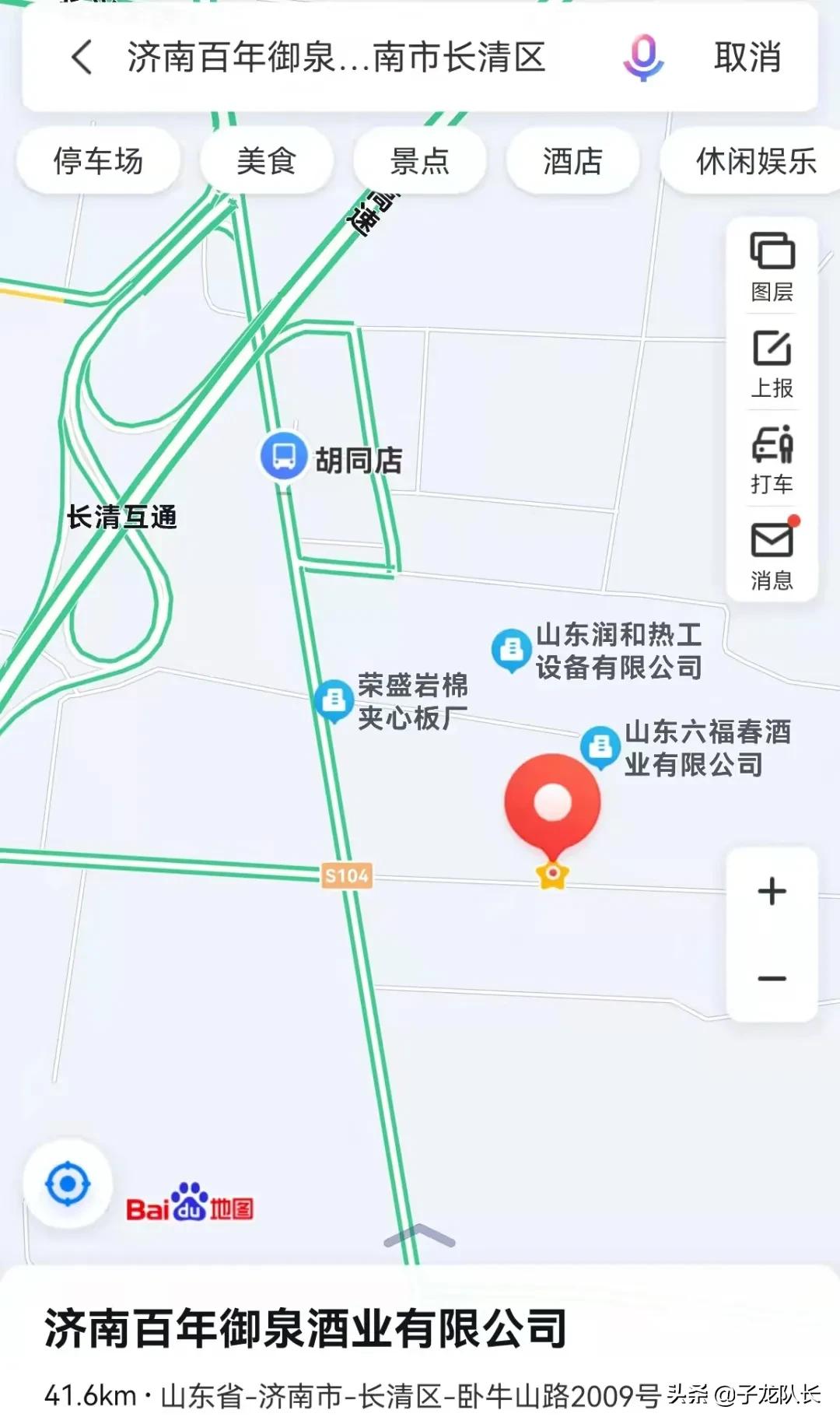This screenshot has height=1424, width=840.
Task: Click the 胡同店 bus stop marker
Action: coord(285,457)
